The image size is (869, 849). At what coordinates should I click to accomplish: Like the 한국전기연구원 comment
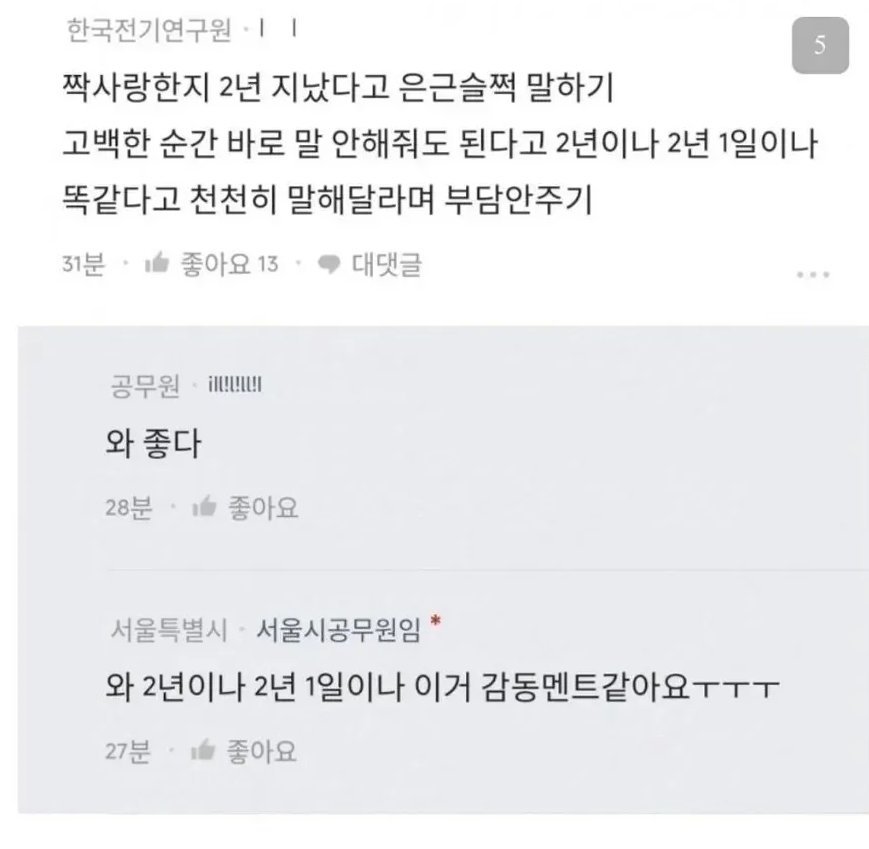click(212, 265)
